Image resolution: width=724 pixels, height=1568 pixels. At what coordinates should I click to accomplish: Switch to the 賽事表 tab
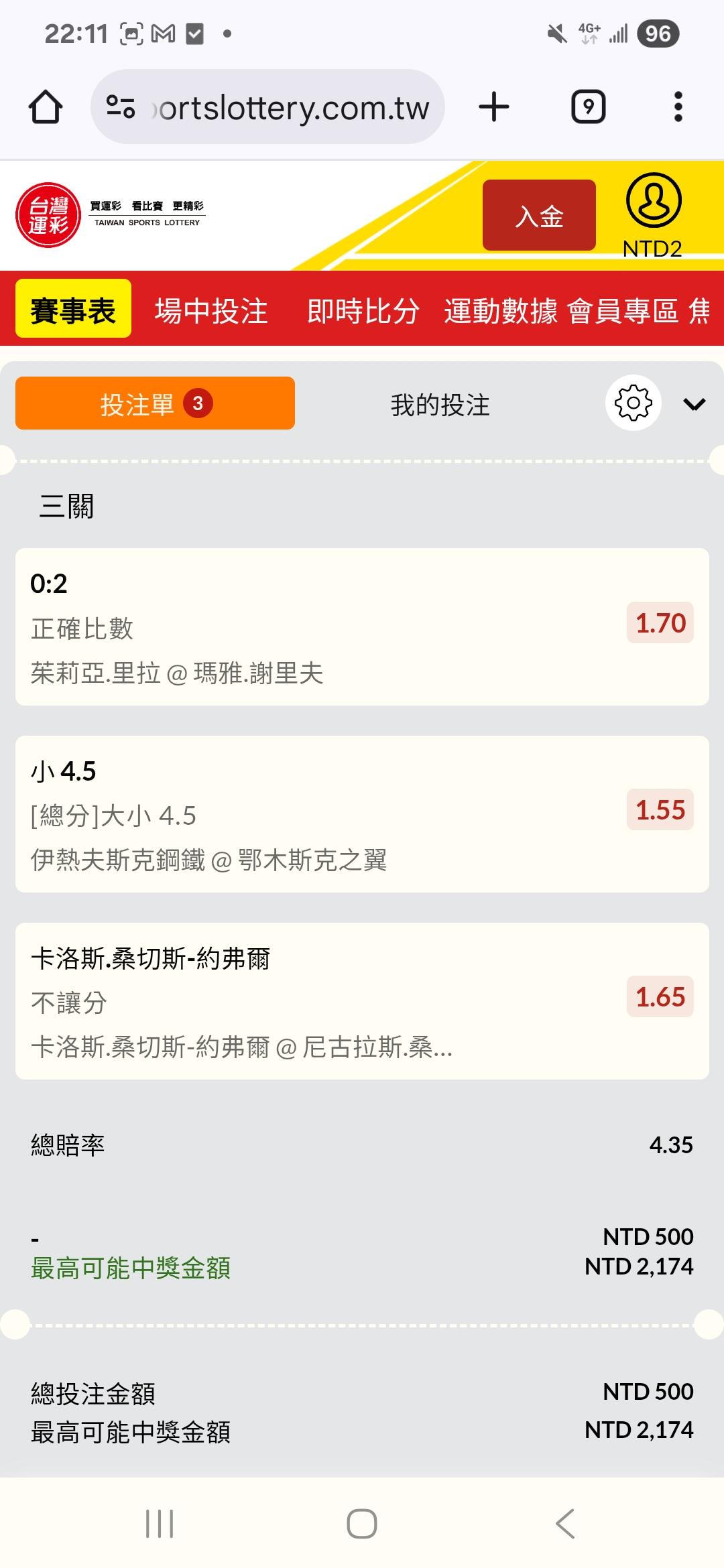click(73, 310)
